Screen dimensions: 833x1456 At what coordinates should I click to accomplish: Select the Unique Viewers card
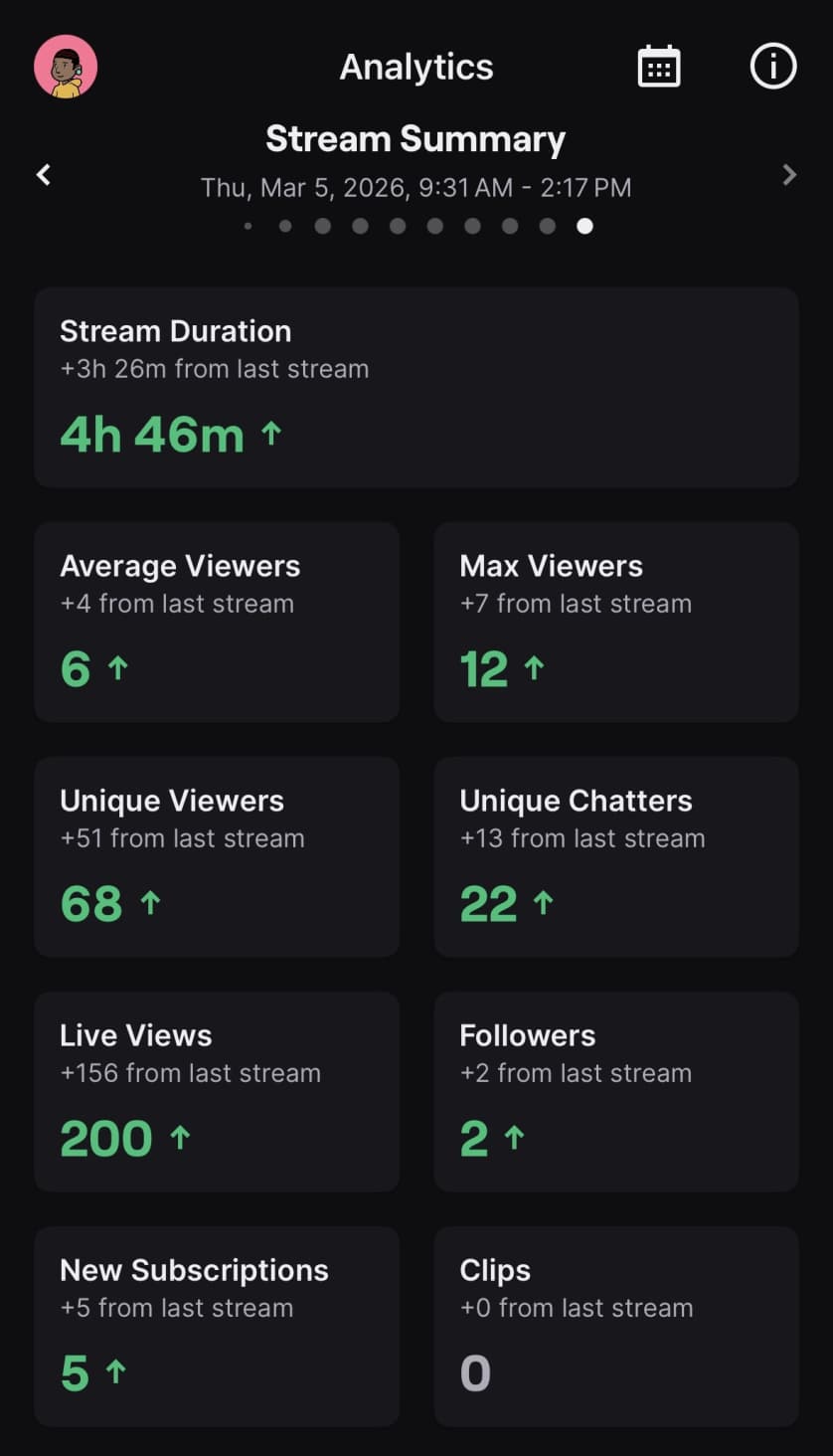[x=217, y=856]
